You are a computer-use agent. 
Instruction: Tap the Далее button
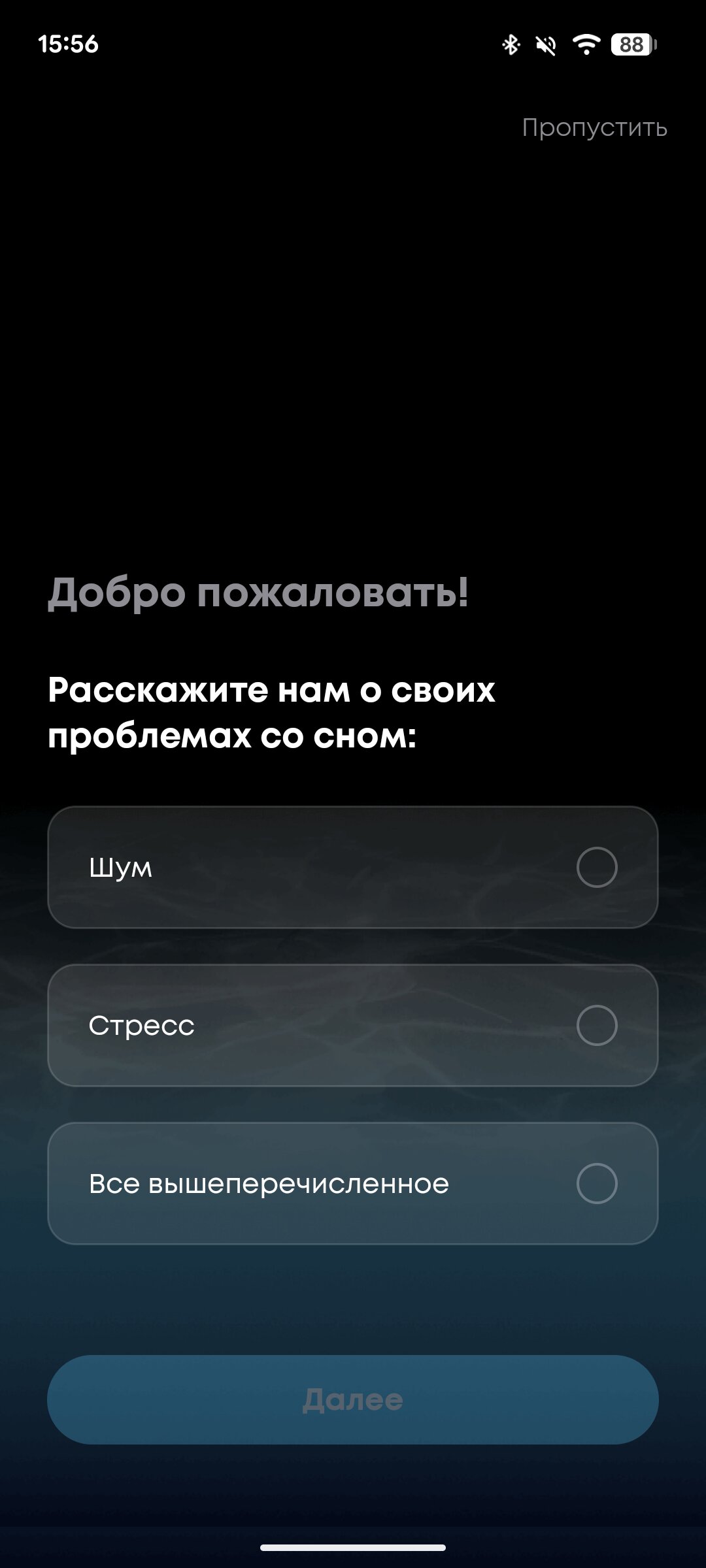[x=353, y=1399]
